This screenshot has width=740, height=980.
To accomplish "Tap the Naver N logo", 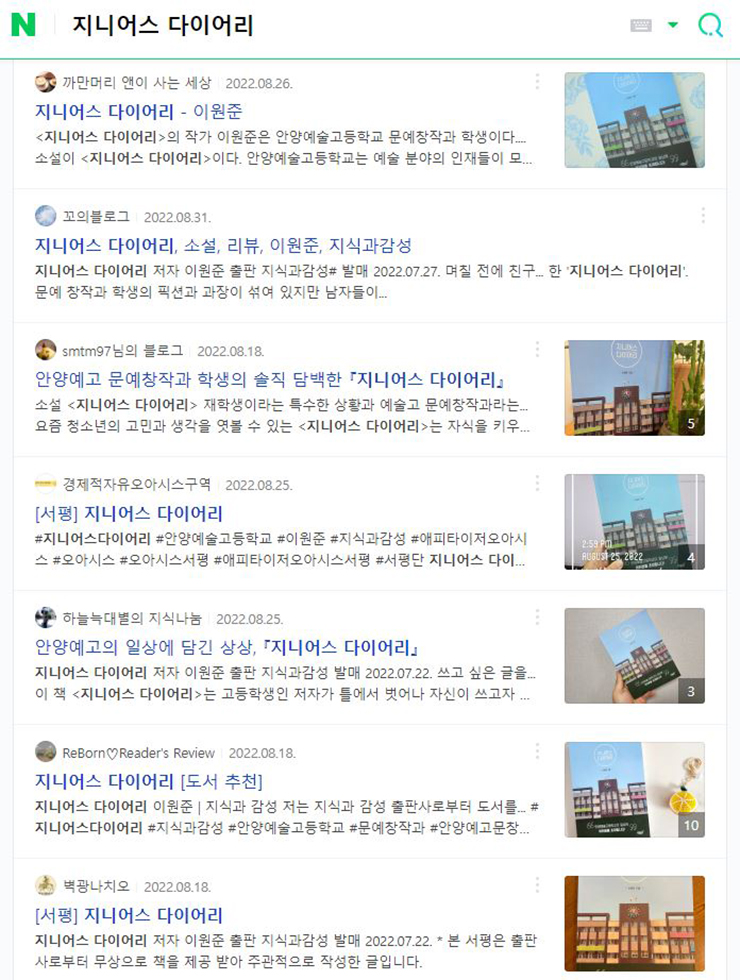I will 23,25.
